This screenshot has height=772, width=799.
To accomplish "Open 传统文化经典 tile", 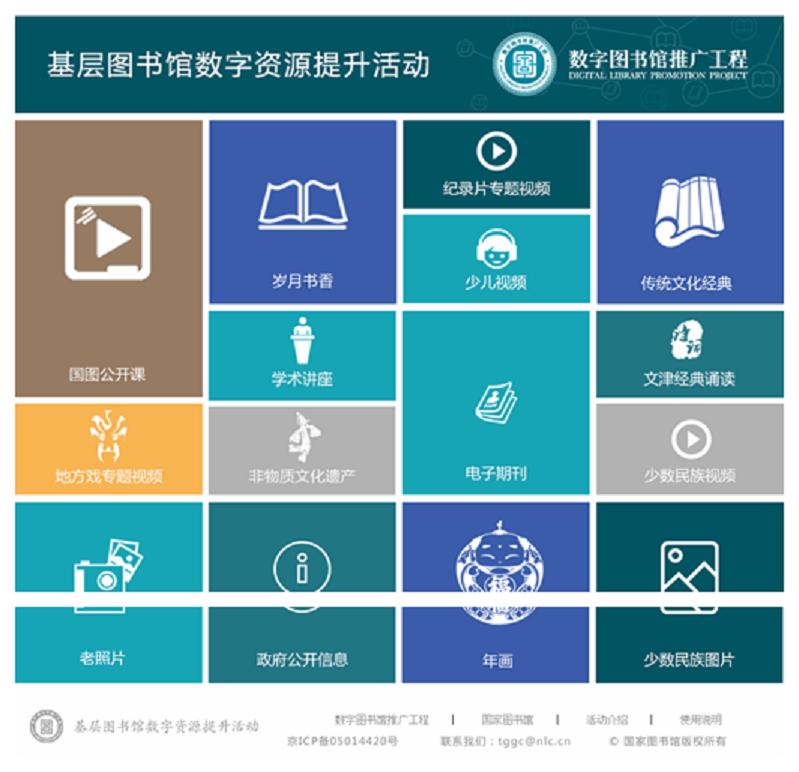I will click(690, 211).
